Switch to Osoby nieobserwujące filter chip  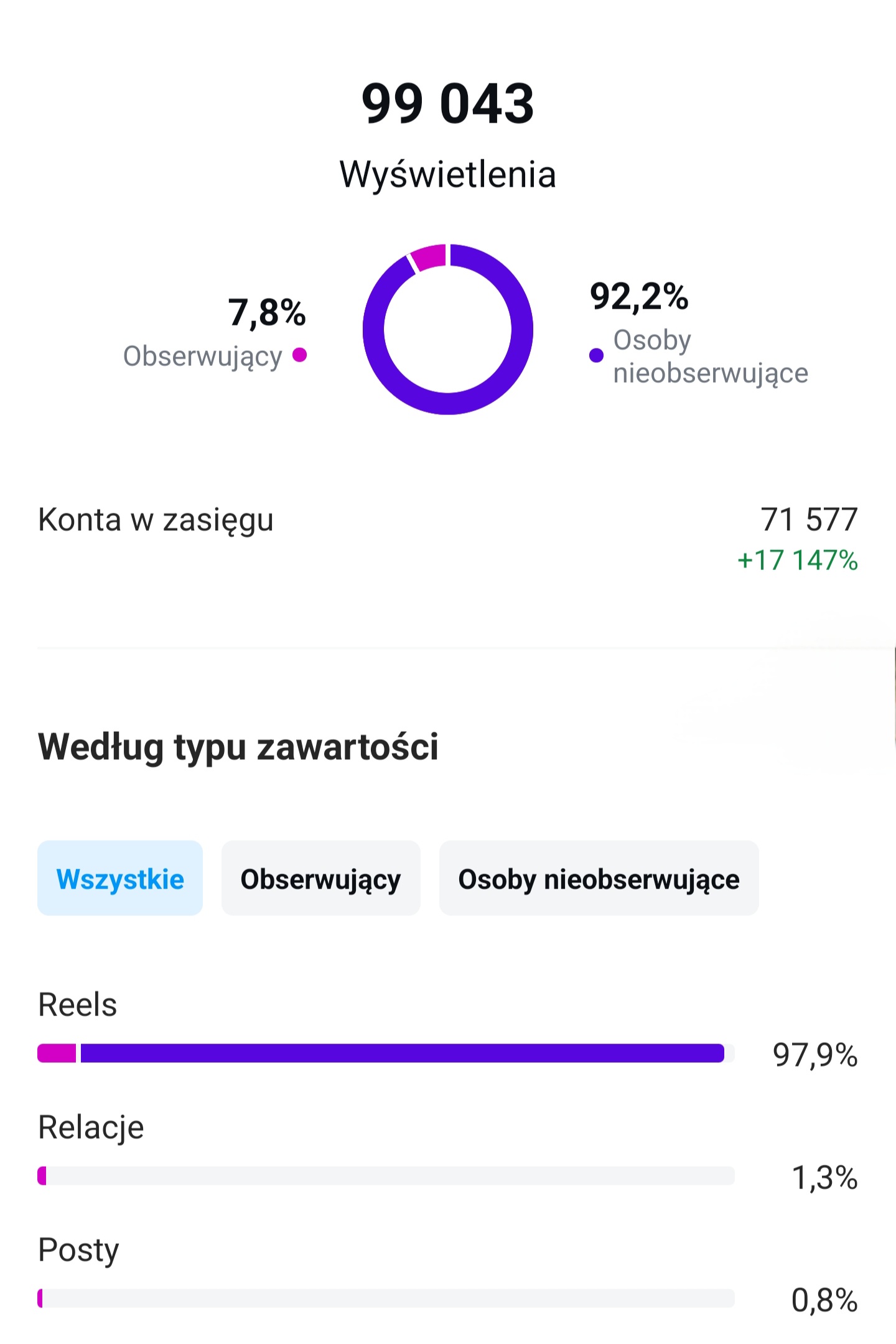[x=599, y=879]
